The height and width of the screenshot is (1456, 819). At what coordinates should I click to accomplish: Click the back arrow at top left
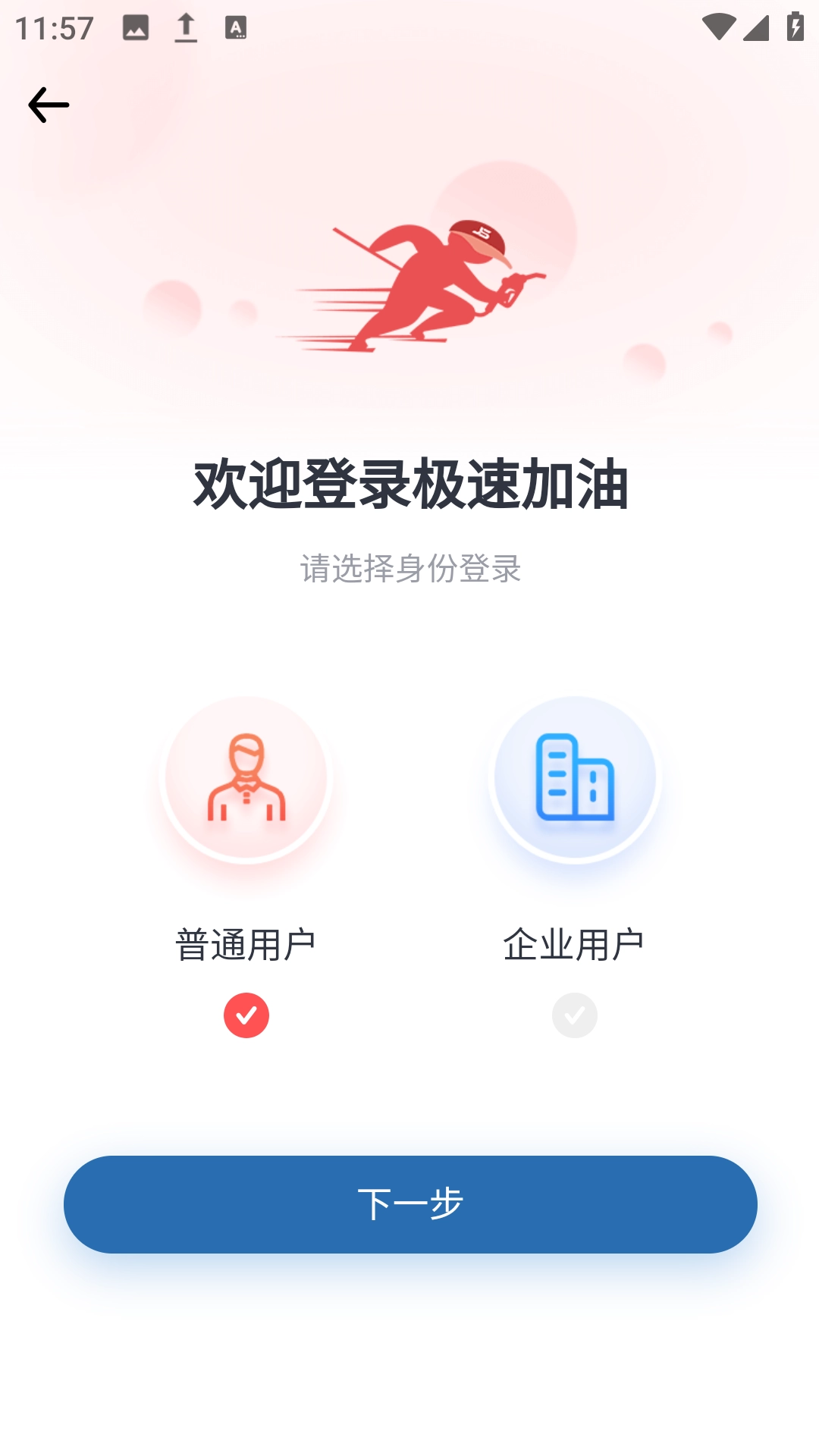(48, 104)
